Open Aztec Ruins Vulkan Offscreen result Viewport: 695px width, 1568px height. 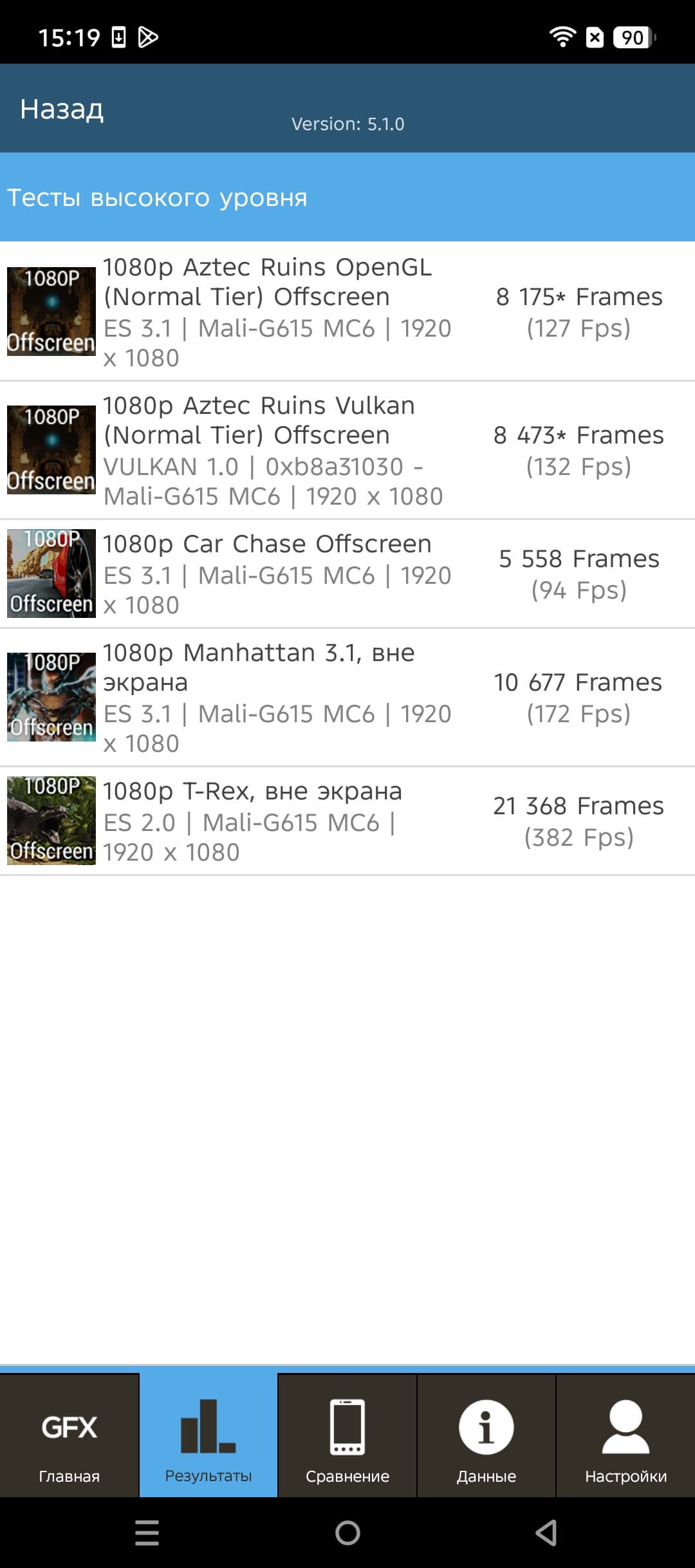[x=347, y=451]
